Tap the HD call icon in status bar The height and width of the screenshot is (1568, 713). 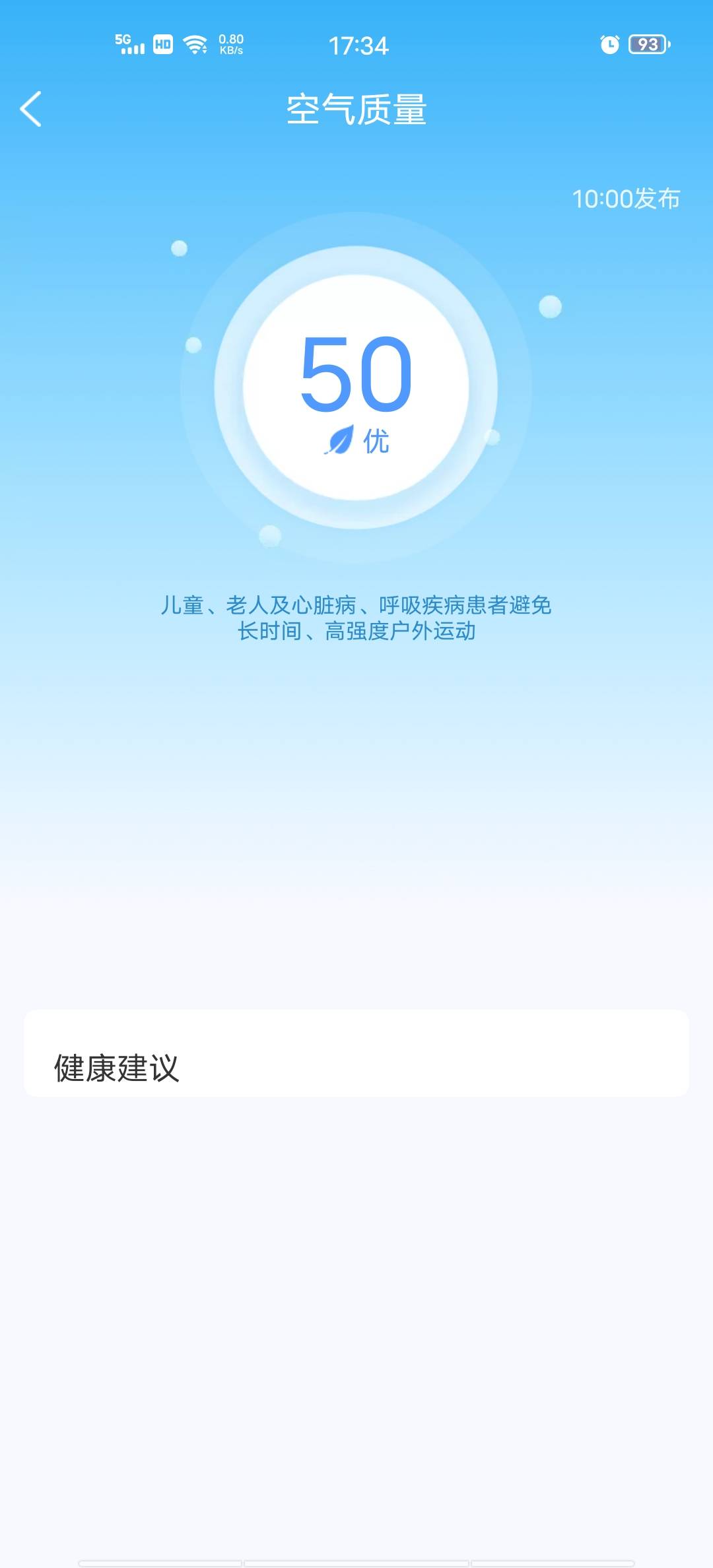(x=162, y=45)
